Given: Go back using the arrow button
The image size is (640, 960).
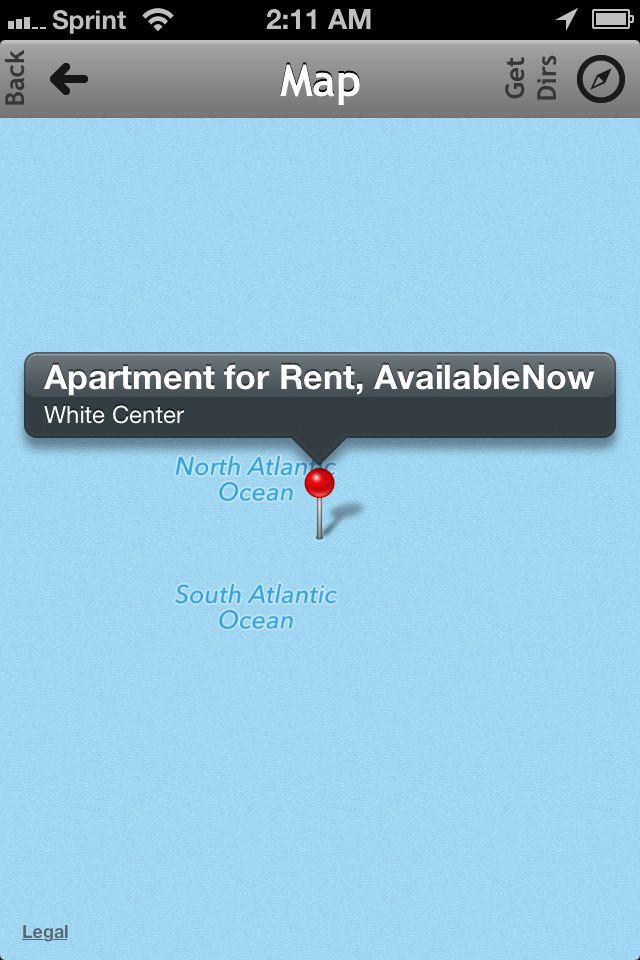Looking at the screenshot, I should coord(68,79).
